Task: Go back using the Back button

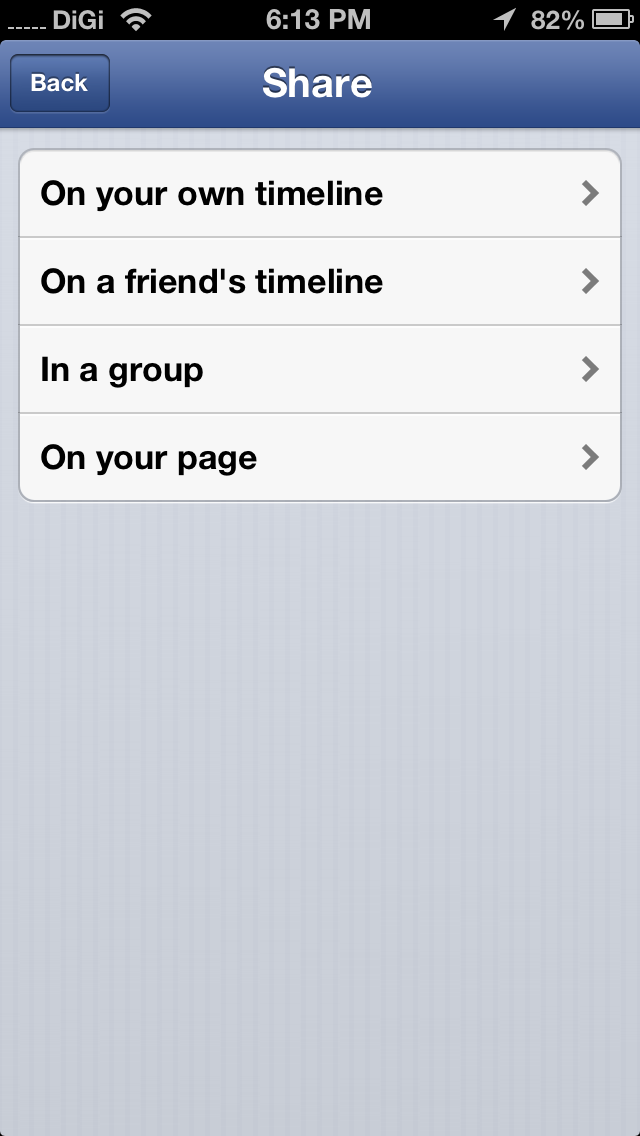Action: pyautogui.click(x=59, y=83)
